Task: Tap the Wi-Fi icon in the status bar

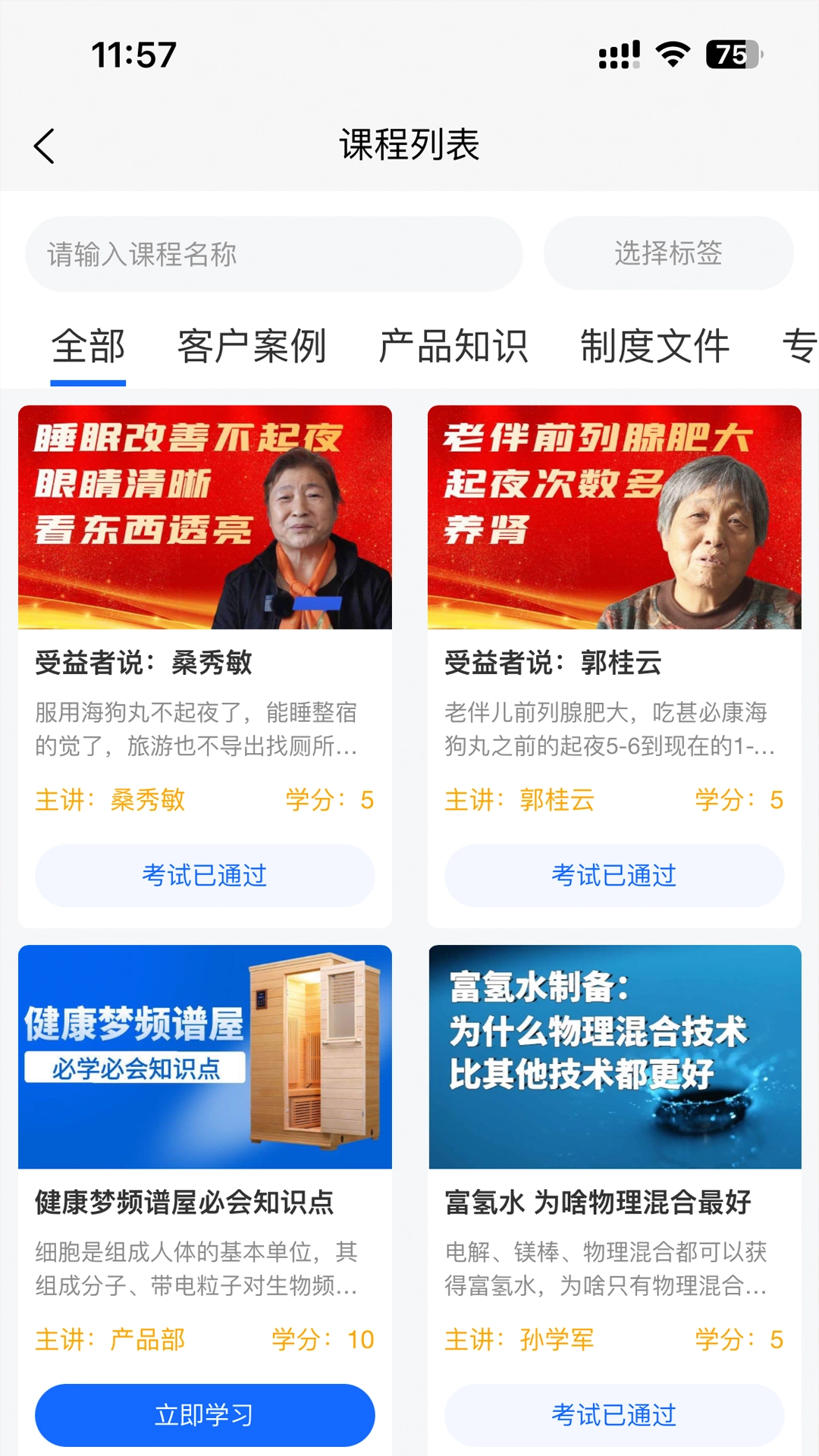Action: [671, 54]
